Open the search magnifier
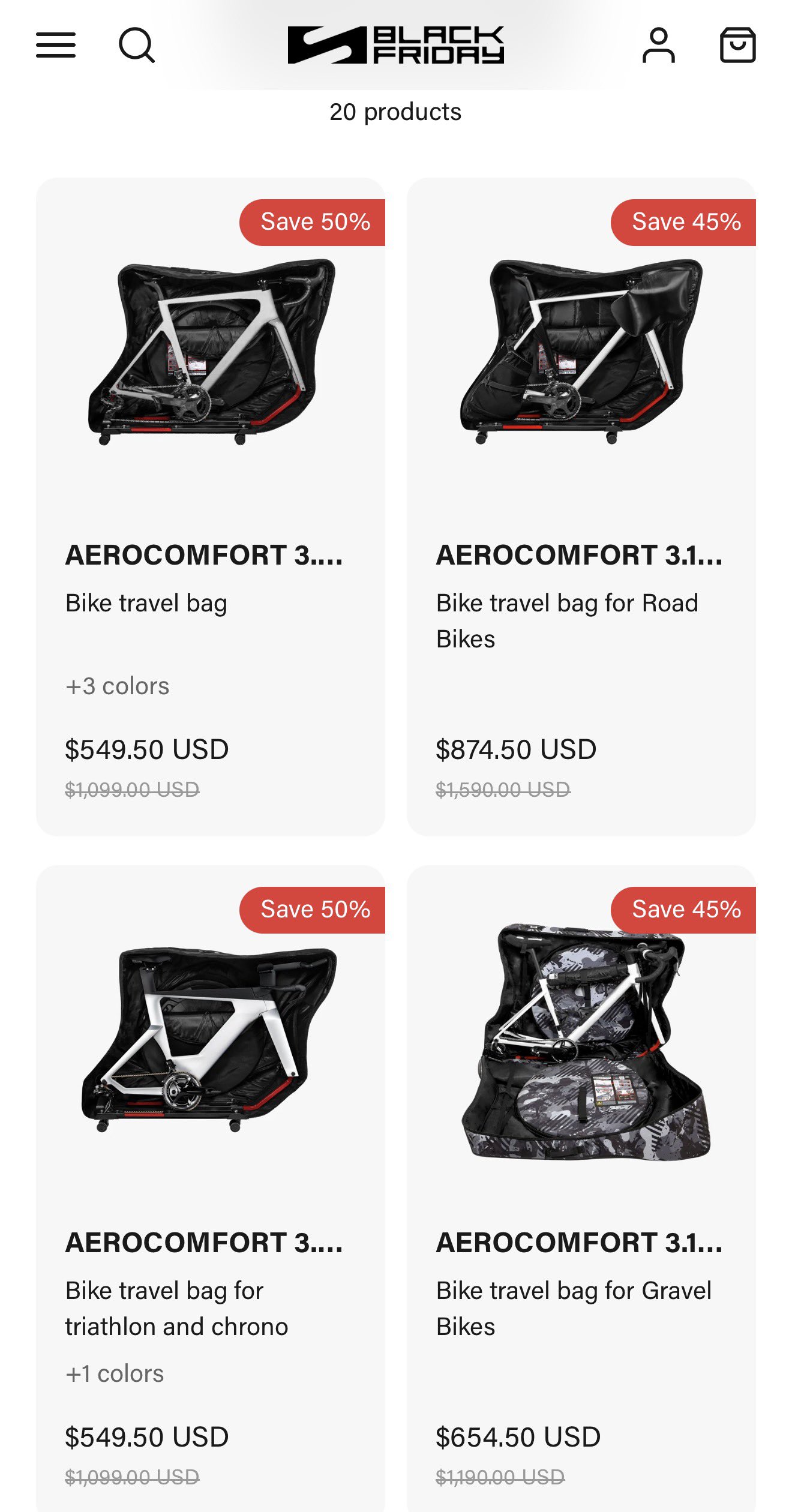Screen dimensions: 792x1512 137,46
